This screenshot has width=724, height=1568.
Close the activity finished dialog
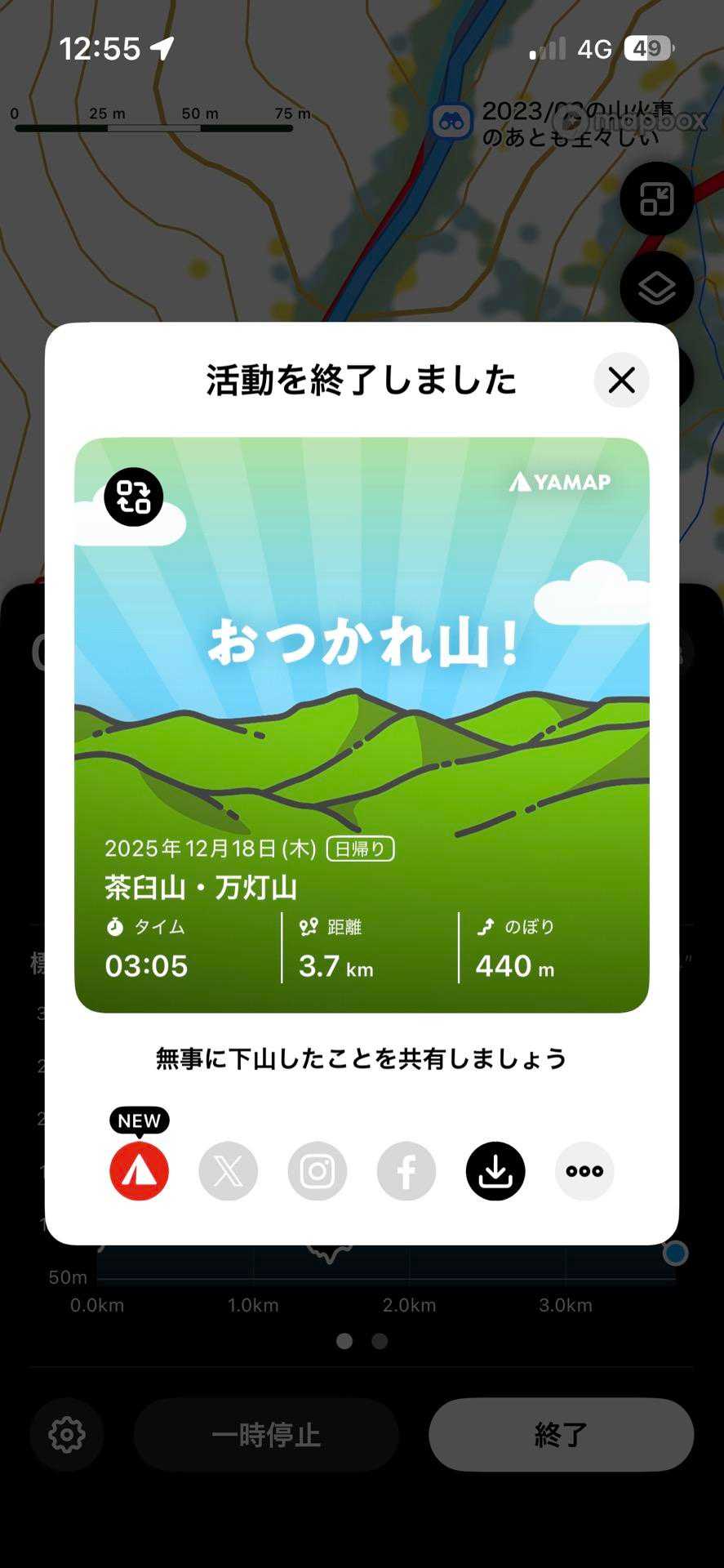621,380
